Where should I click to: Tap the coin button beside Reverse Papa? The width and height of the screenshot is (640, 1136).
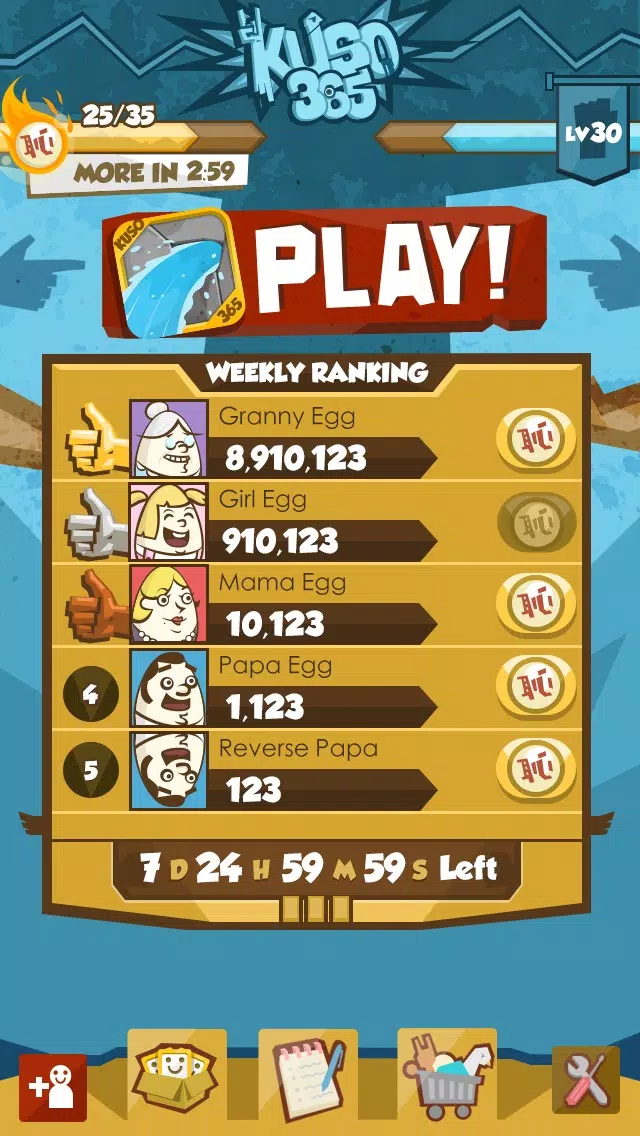536,769
